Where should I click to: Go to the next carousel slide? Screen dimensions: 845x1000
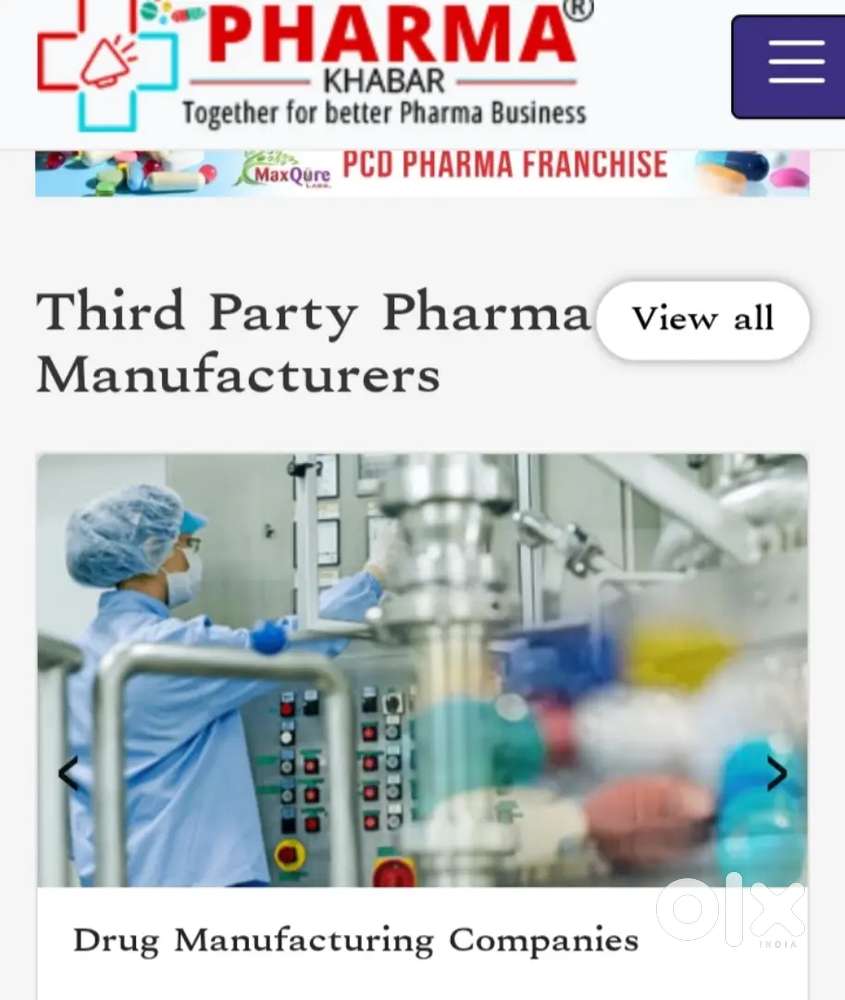[x=776, y=773]
